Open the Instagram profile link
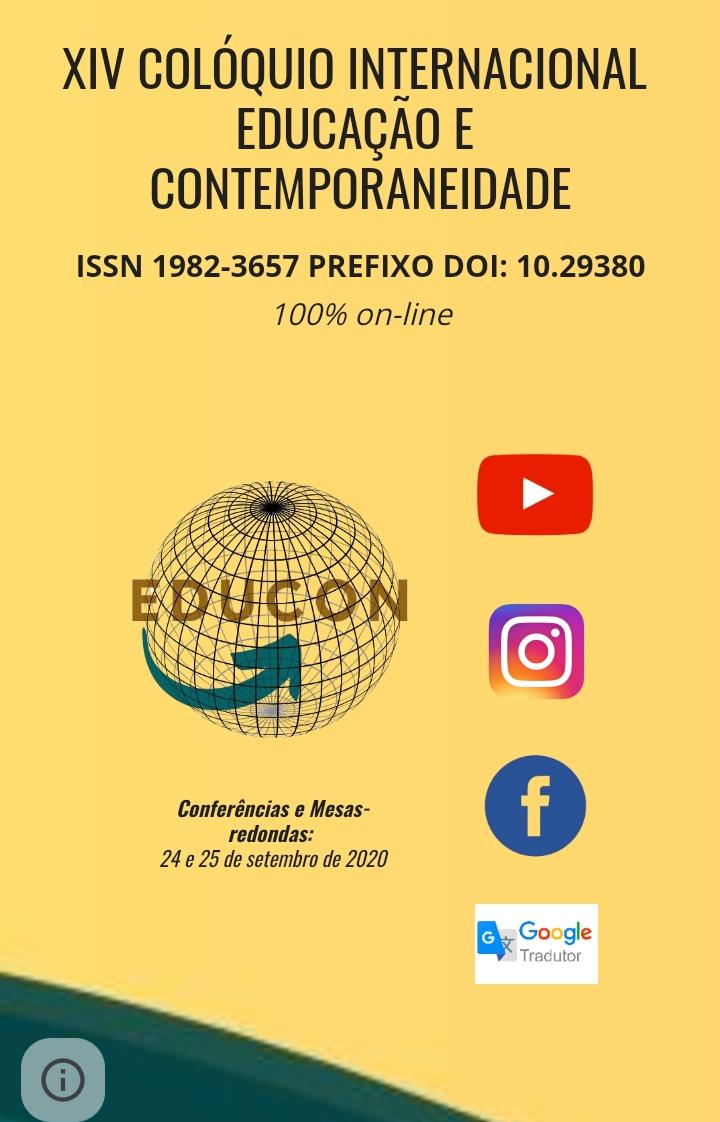This screenshot has height=1122, width=720. pyautogui.click(x=536, y=651)
